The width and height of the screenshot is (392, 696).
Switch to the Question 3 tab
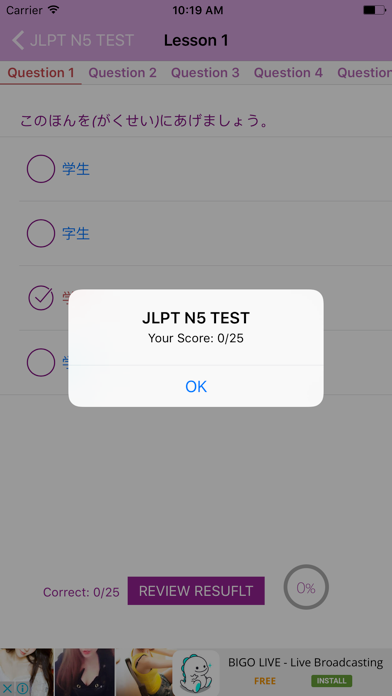pyautogui.click(x=205, y=73)
